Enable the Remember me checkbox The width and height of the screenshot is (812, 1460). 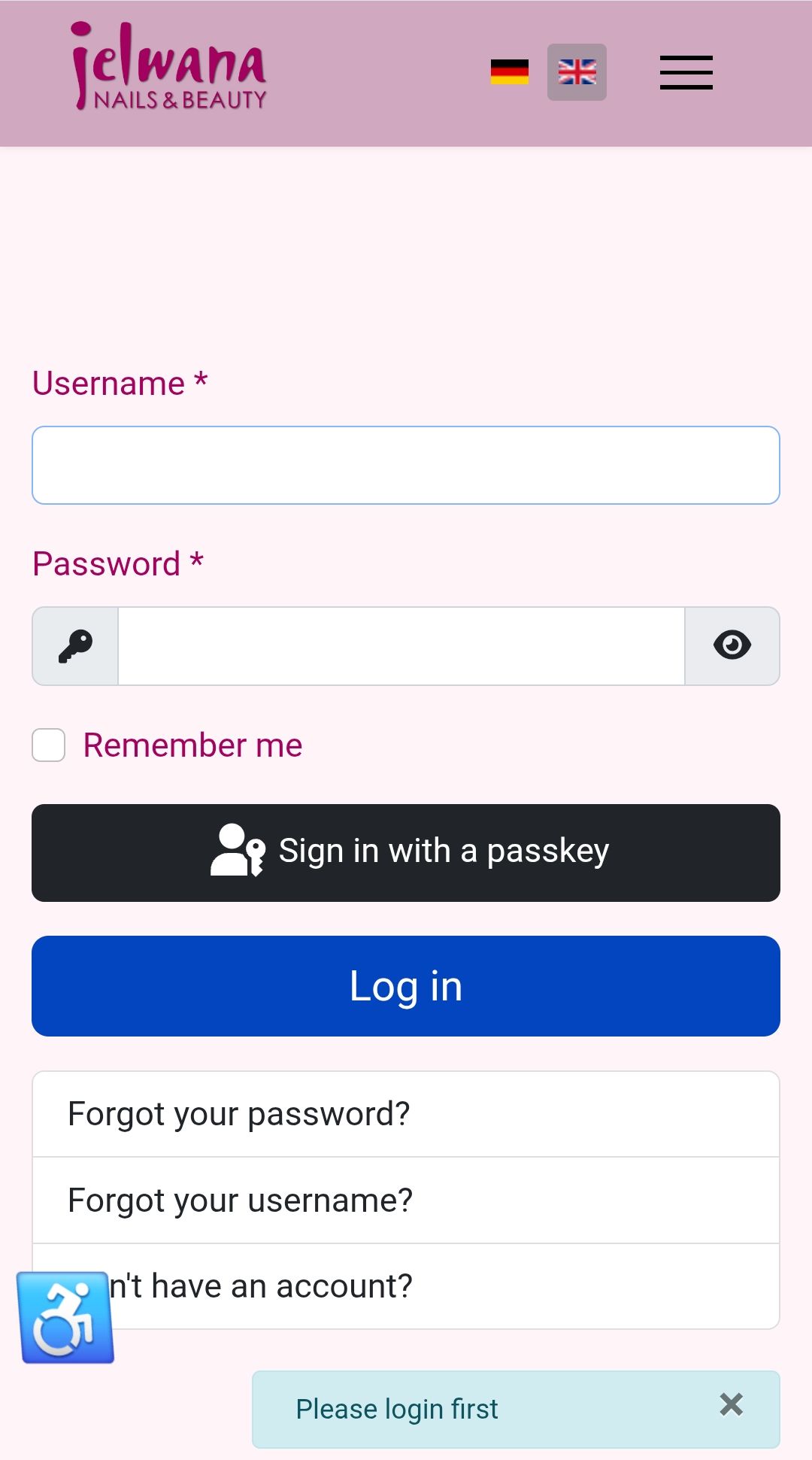point(48,745)
